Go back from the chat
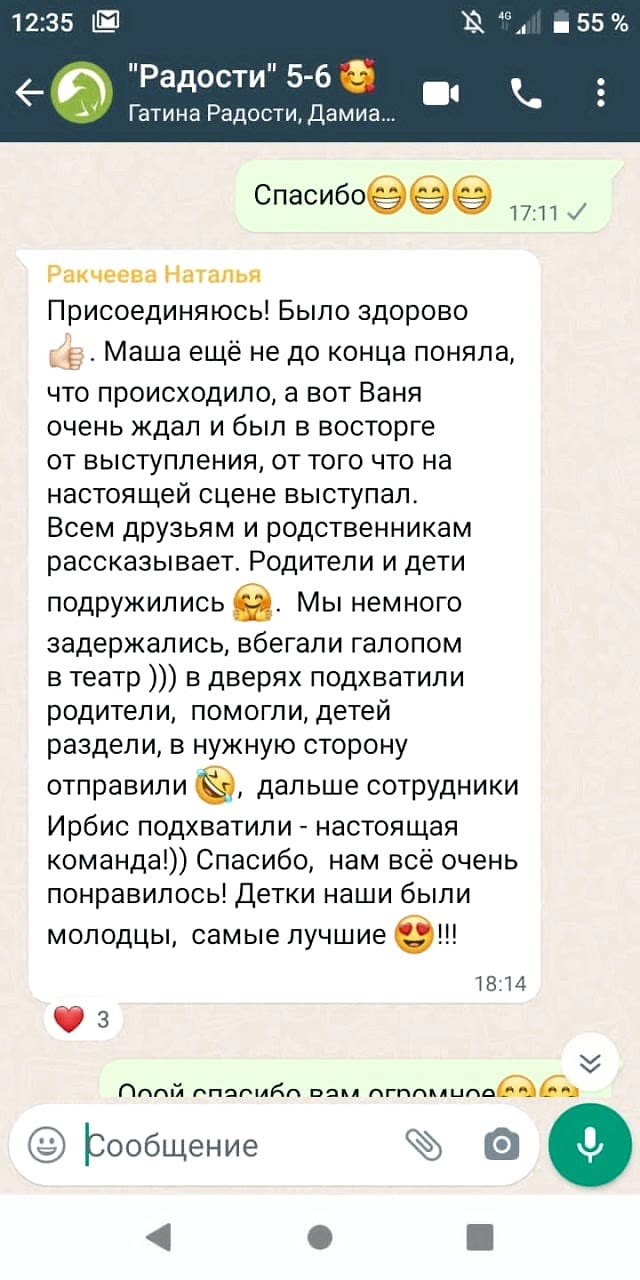 coord(29,94)
